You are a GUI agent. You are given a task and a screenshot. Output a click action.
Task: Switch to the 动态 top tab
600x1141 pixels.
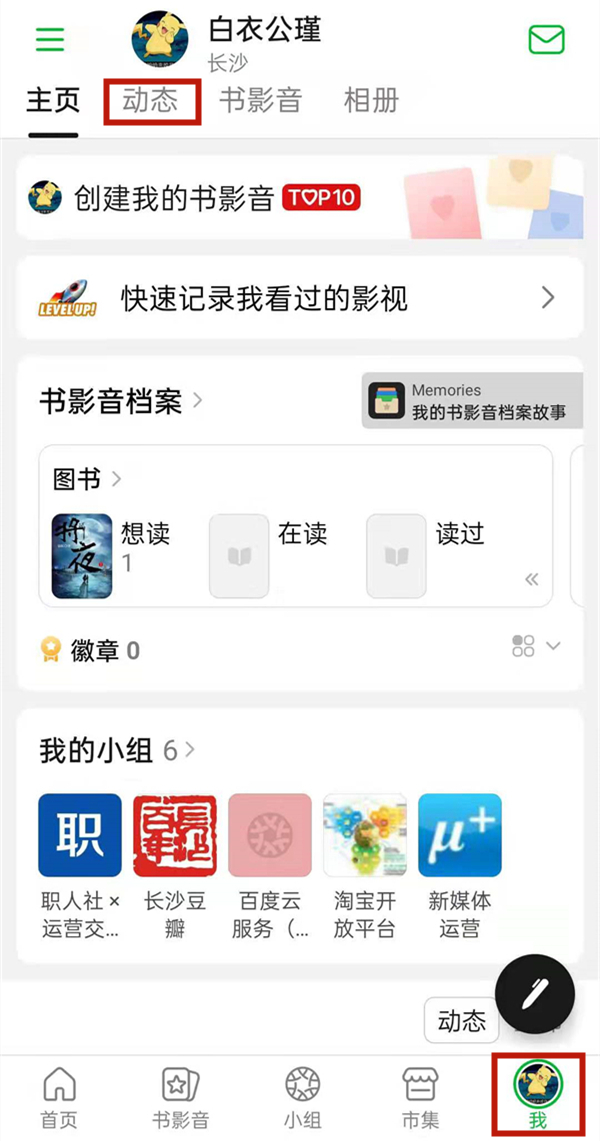(151, 100)
